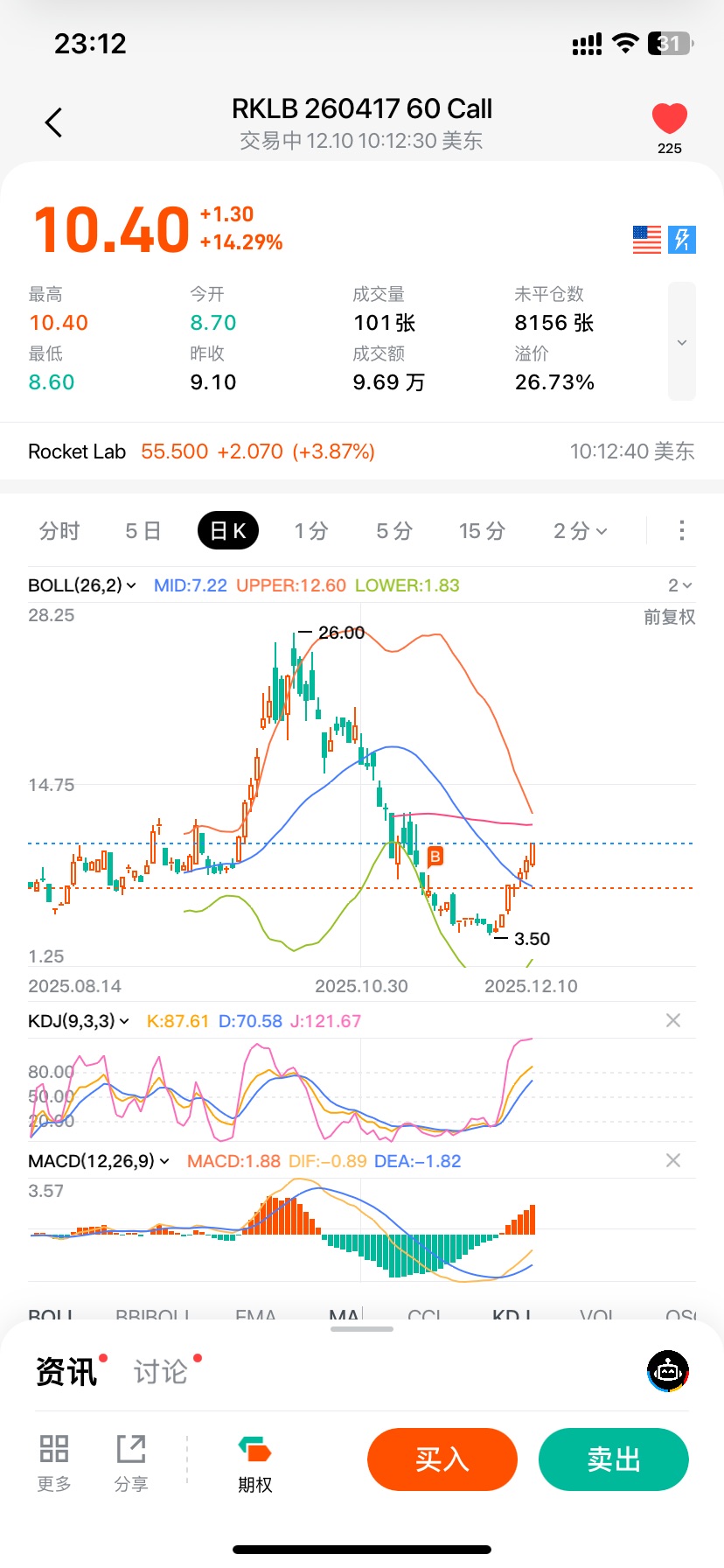724x1568 pixels.
Task: Switch to 分时 intraday chart
Action: (59, 531)
